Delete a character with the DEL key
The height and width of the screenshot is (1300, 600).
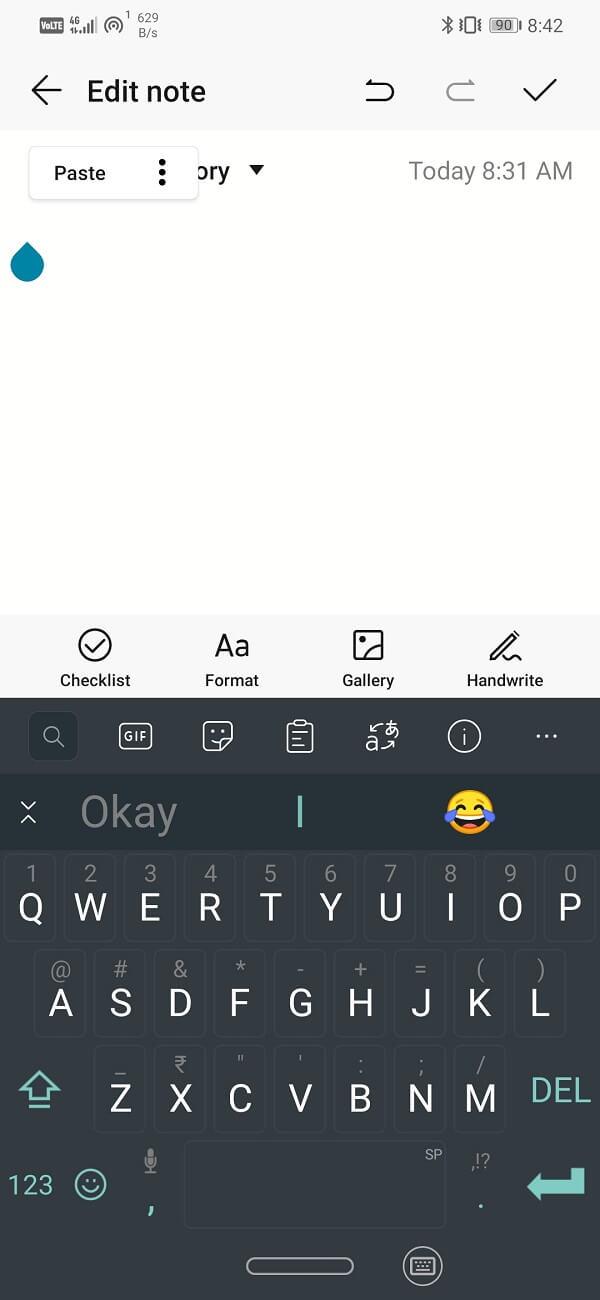coord(560,1091)
